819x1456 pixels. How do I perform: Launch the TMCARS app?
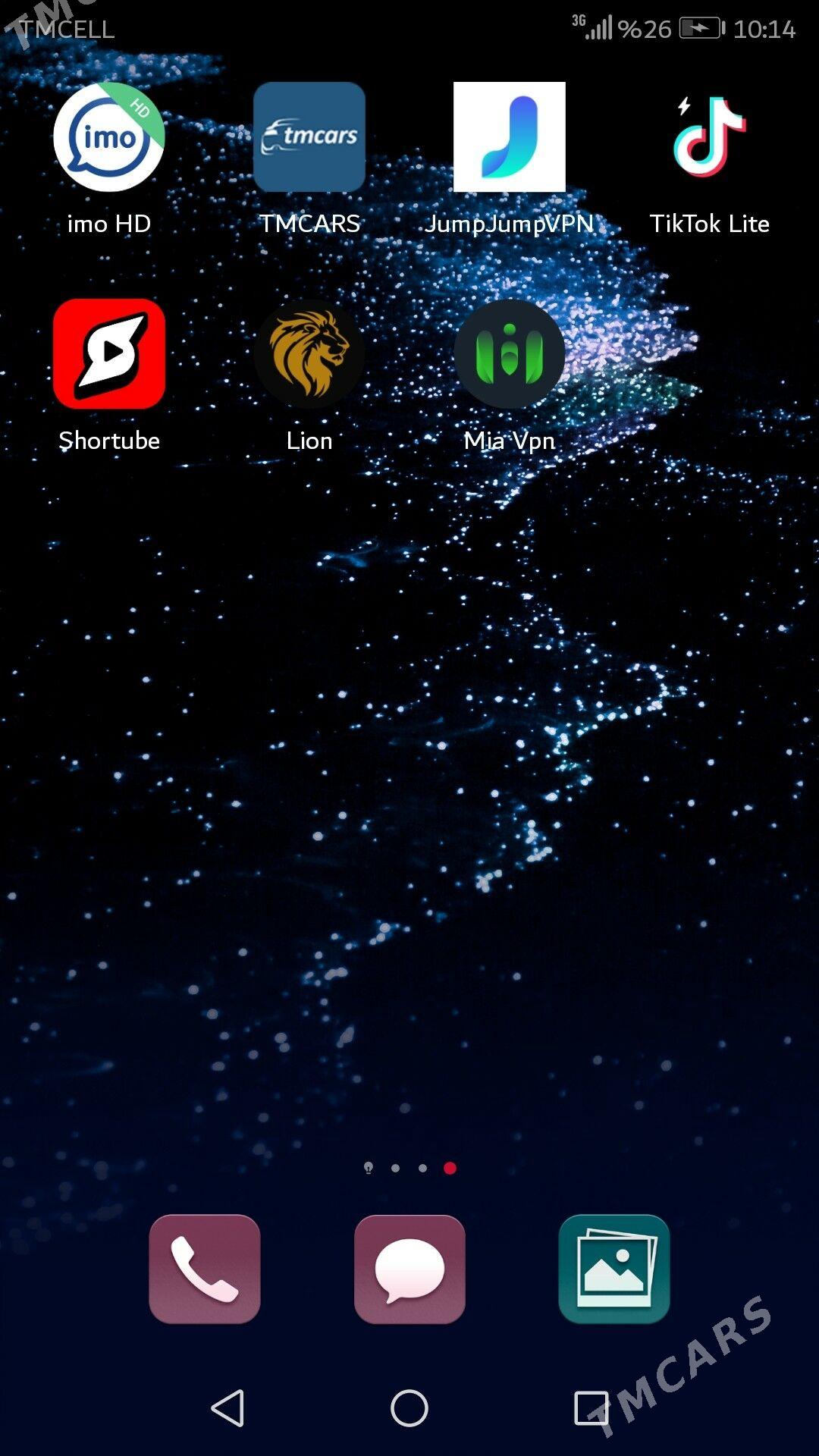click(309, 138)
